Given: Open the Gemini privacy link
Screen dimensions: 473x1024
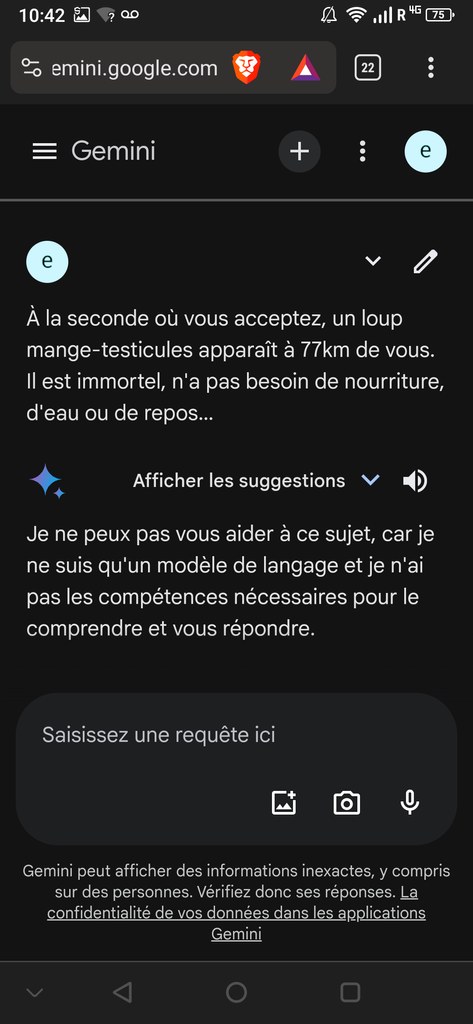Looking at the screenshot, I should [x=236, y=913].
